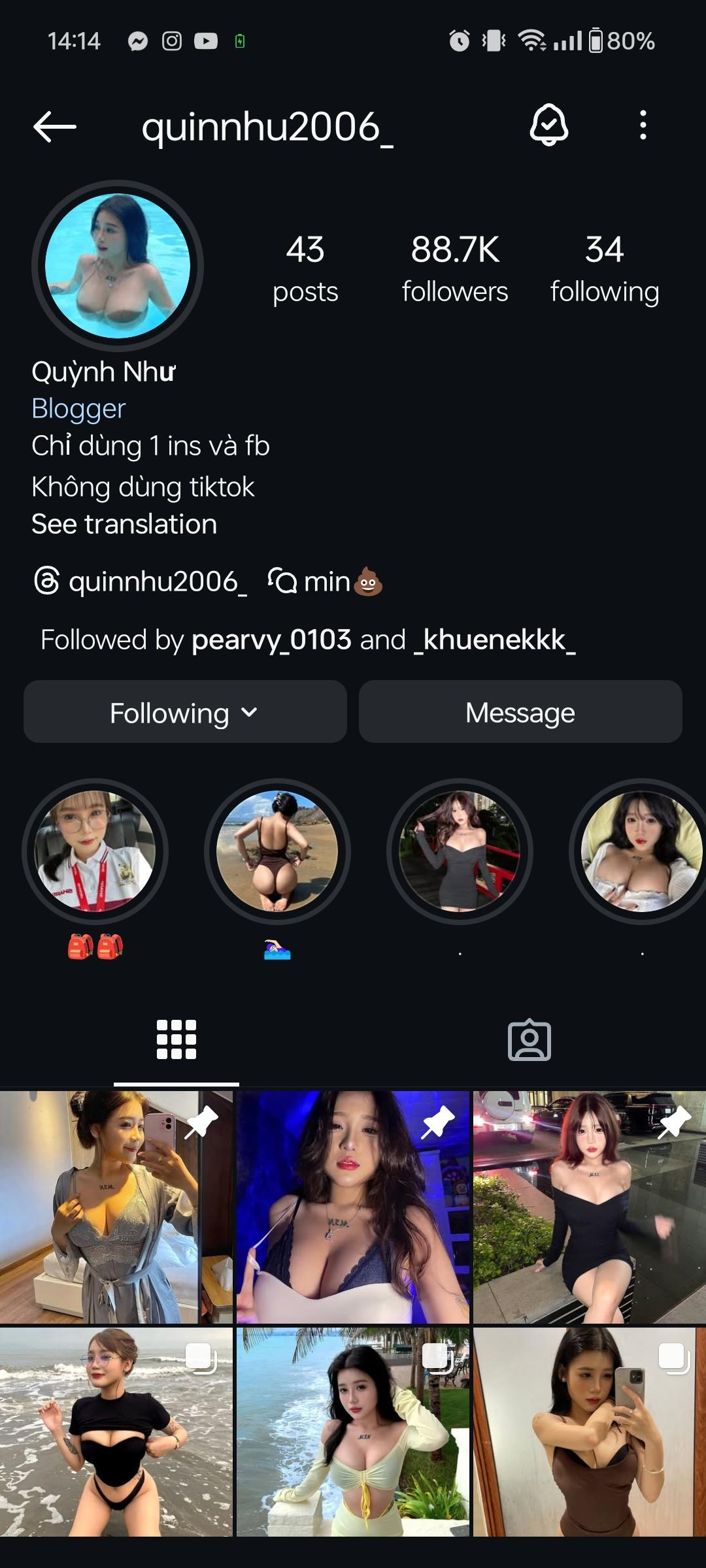View the 34 following list
The width and height of the screenshot is (706, 1568).
point(604,269)
